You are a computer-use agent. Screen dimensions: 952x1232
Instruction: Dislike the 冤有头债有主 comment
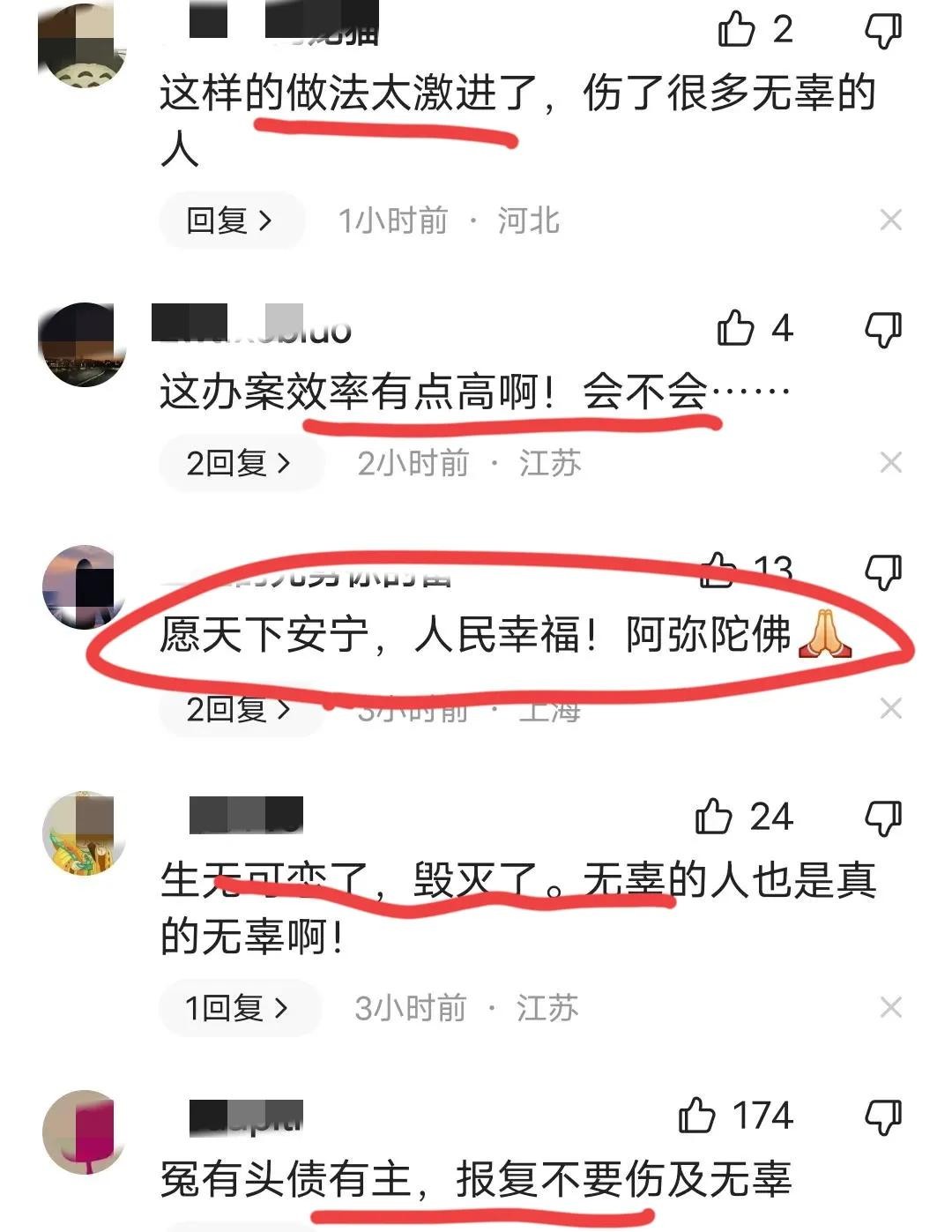882,1117
